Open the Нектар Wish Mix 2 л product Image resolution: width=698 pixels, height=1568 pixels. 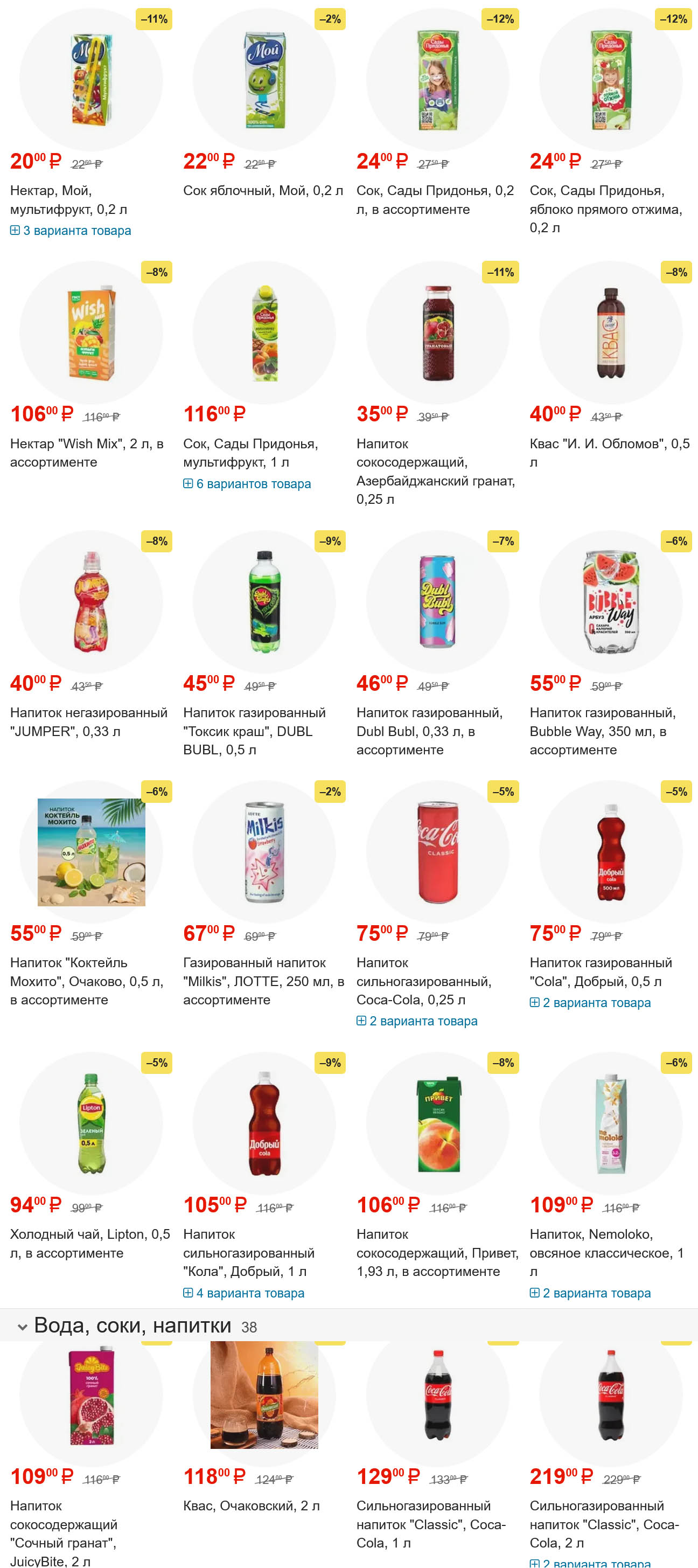click(86, 452)
